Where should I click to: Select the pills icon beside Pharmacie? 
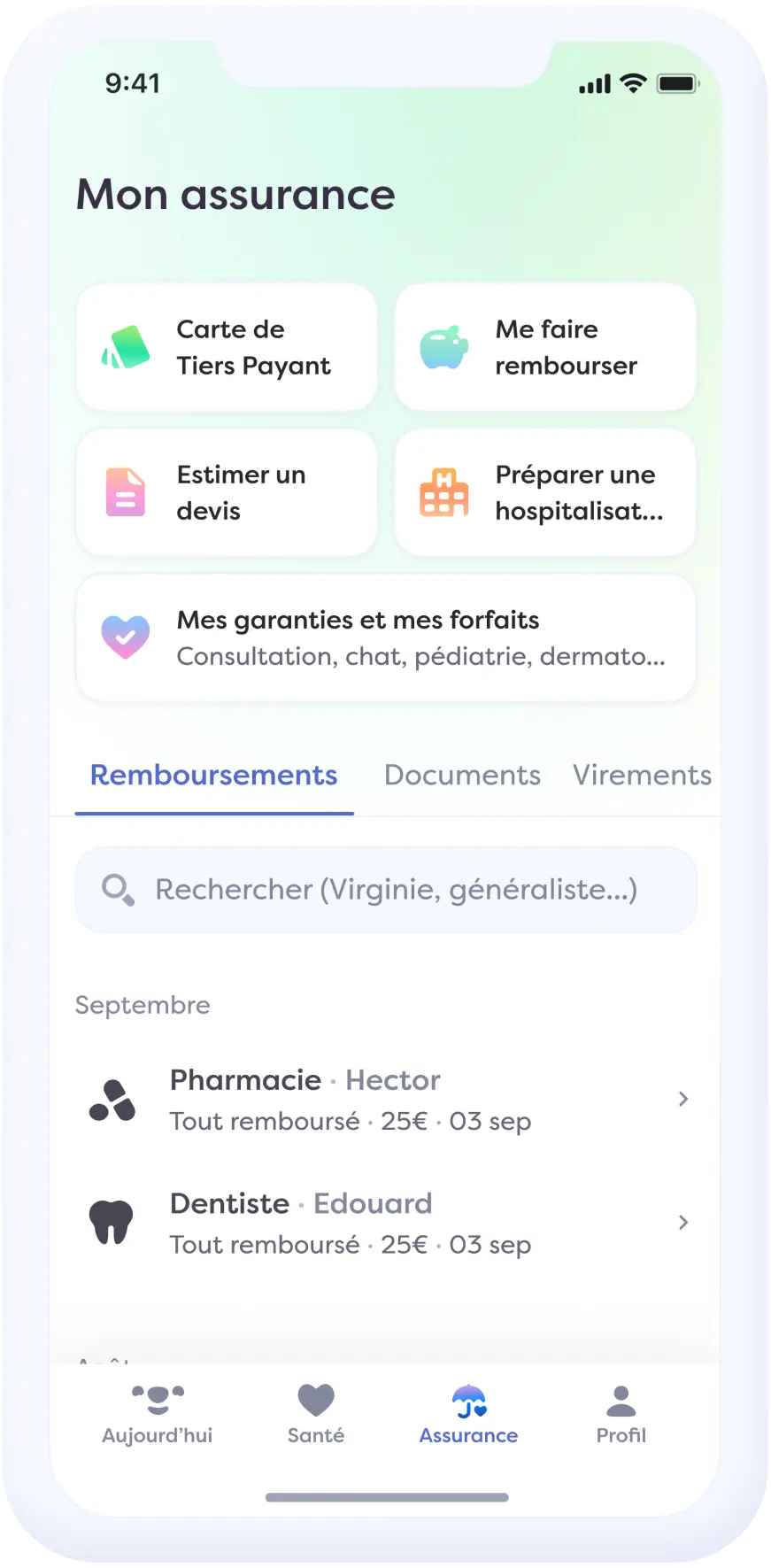point(112,1099)
